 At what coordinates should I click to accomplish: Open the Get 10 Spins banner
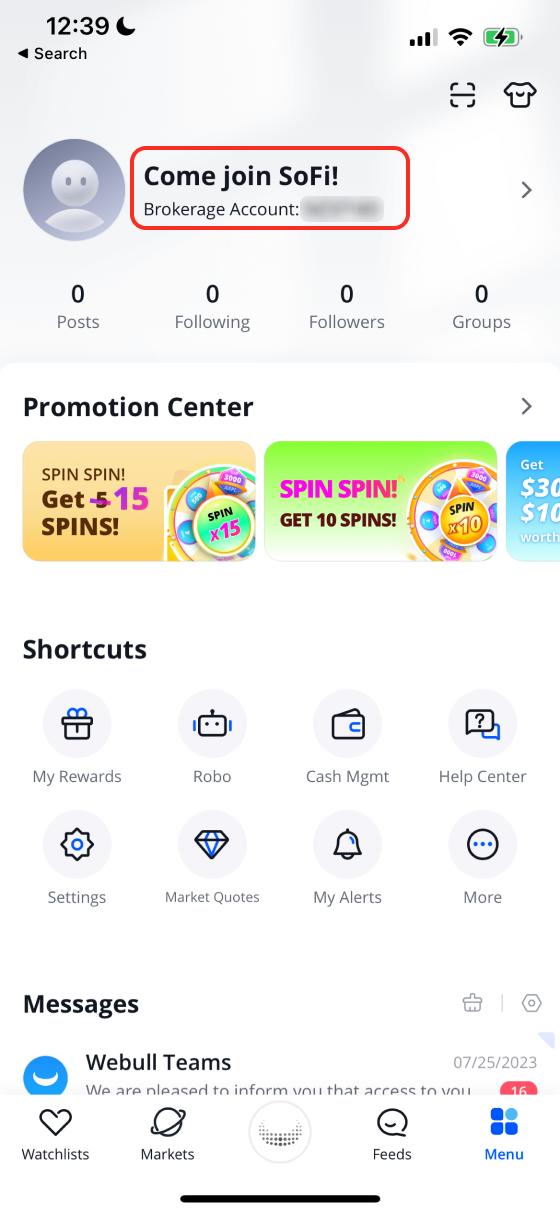(381, 501)
